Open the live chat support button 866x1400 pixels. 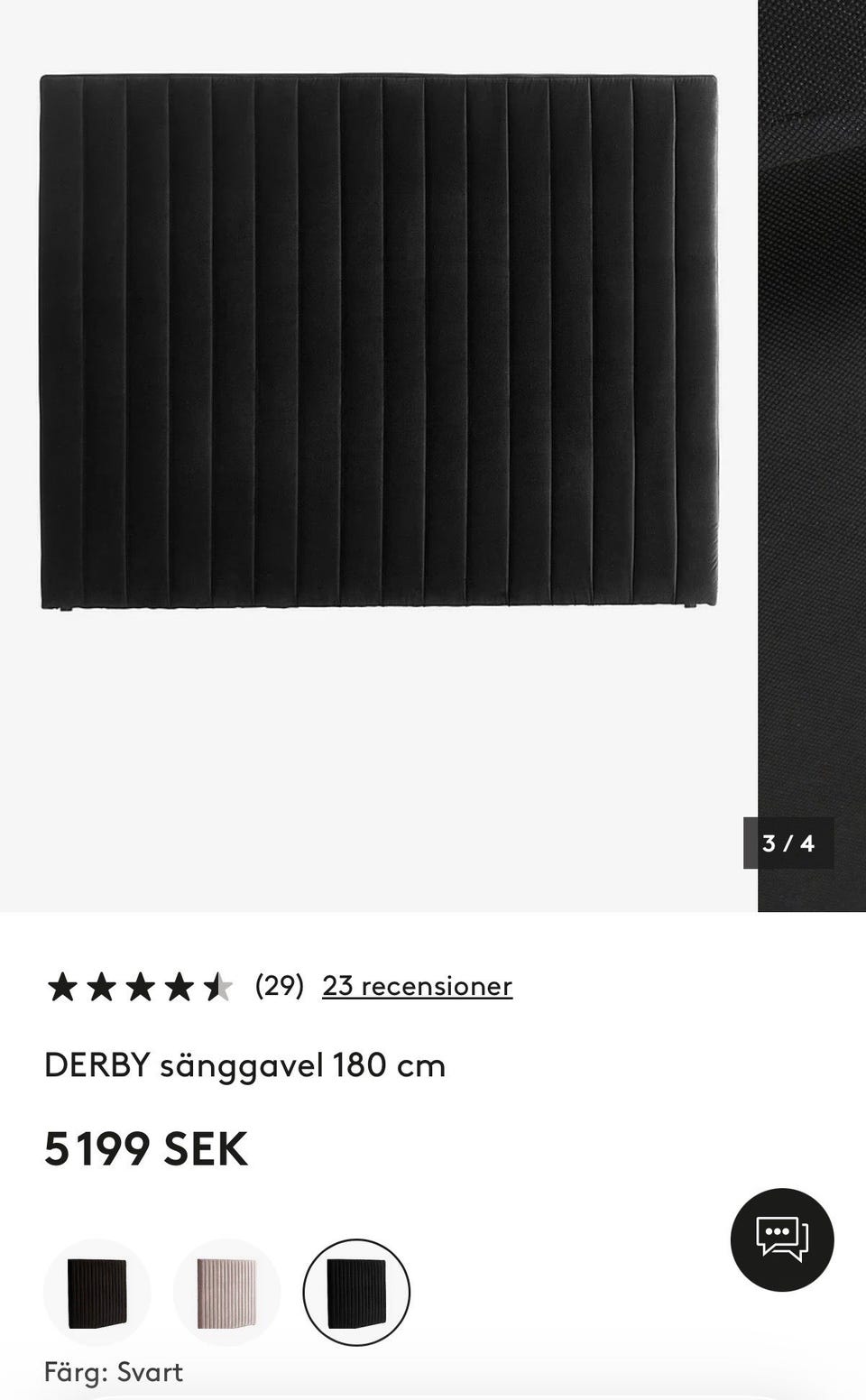(782, 1239)
